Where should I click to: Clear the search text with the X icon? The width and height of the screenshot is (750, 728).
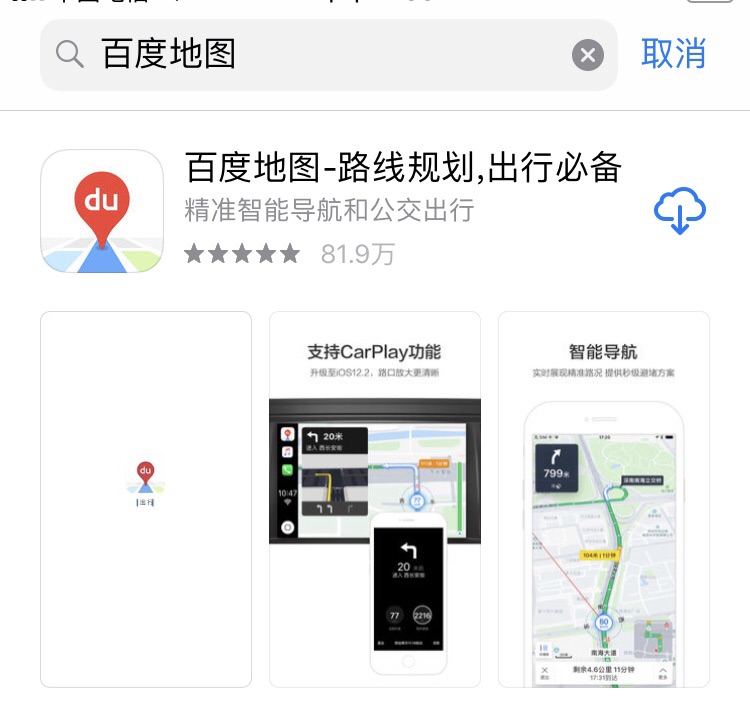[x=588, y=55]
